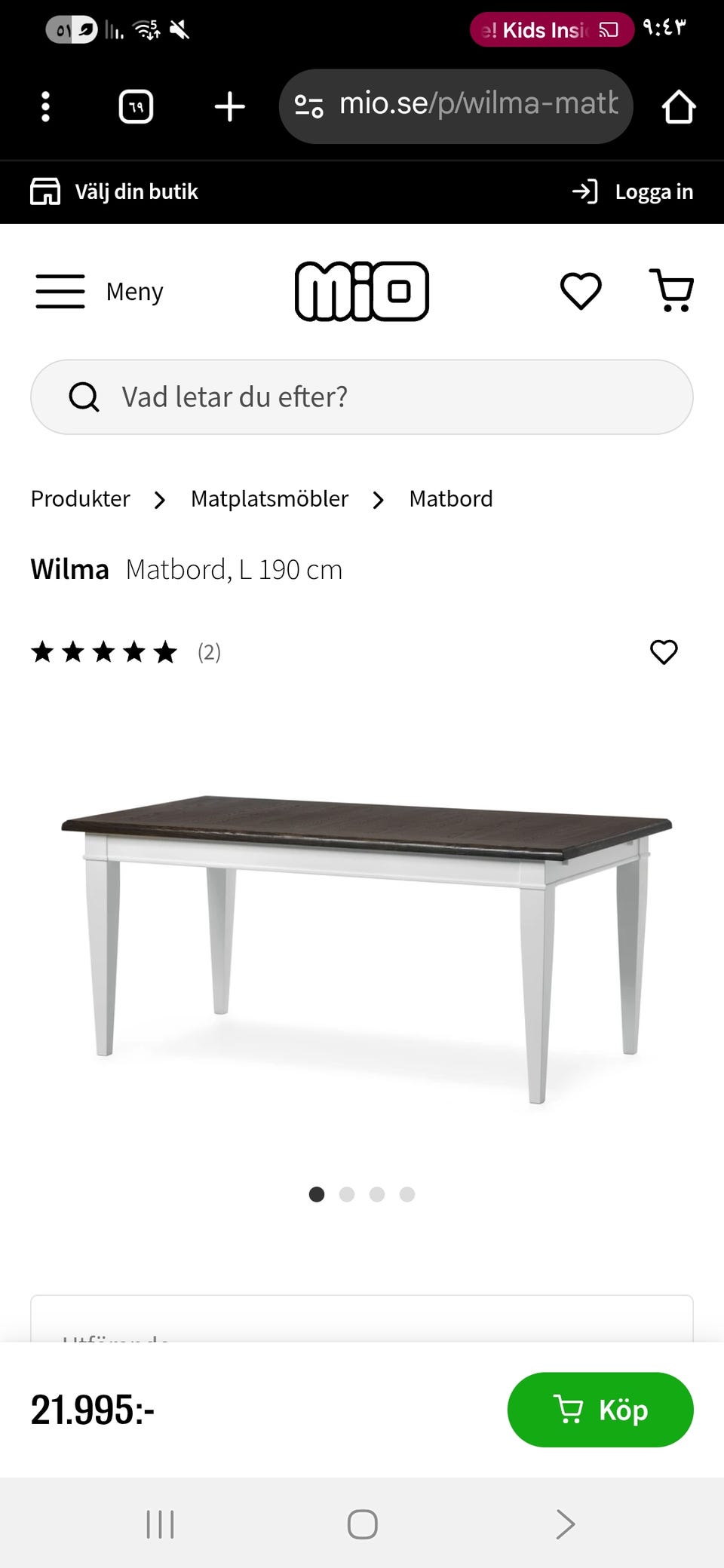
Task: Open the Mio home page via the logo
Action: (362, 291)
